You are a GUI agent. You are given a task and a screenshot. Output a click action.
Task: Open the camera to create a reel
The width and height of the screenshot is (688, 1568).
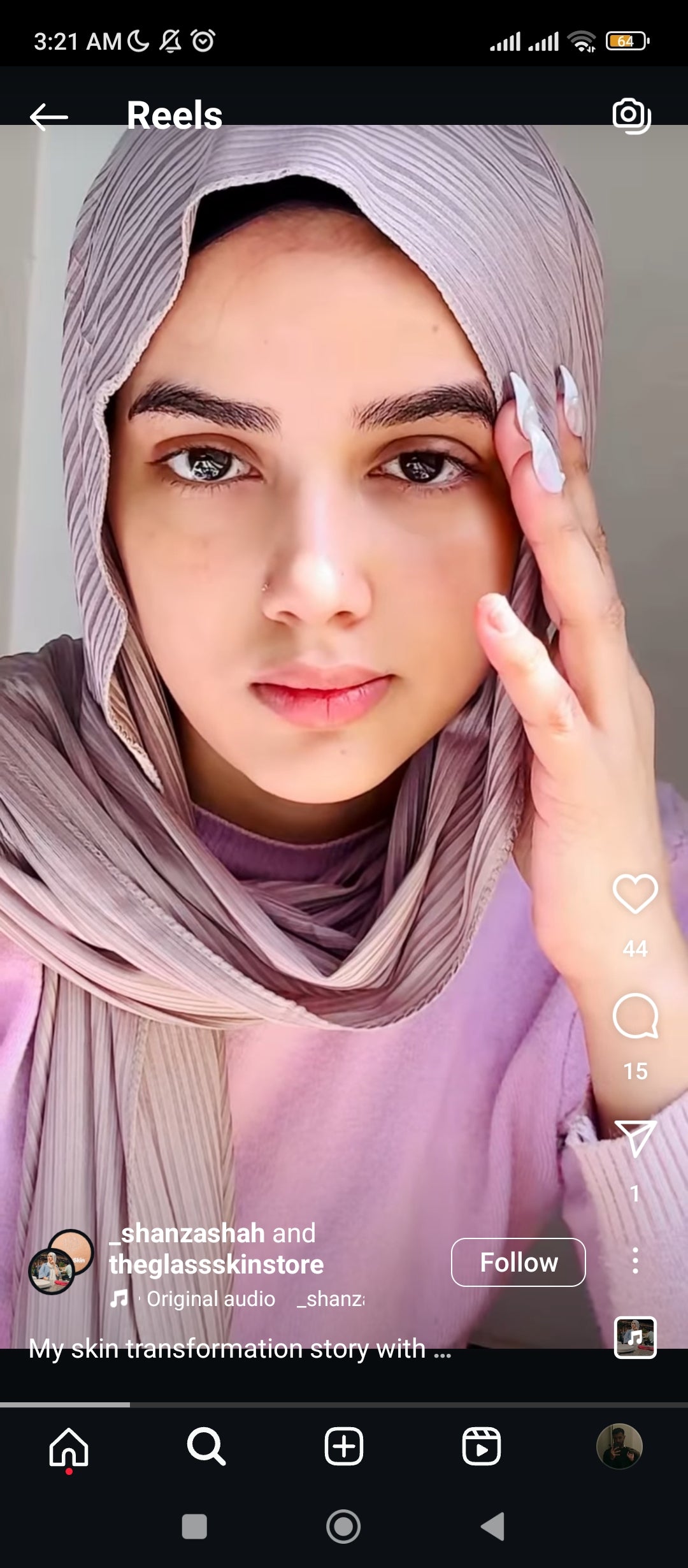[x=631, y=115]
